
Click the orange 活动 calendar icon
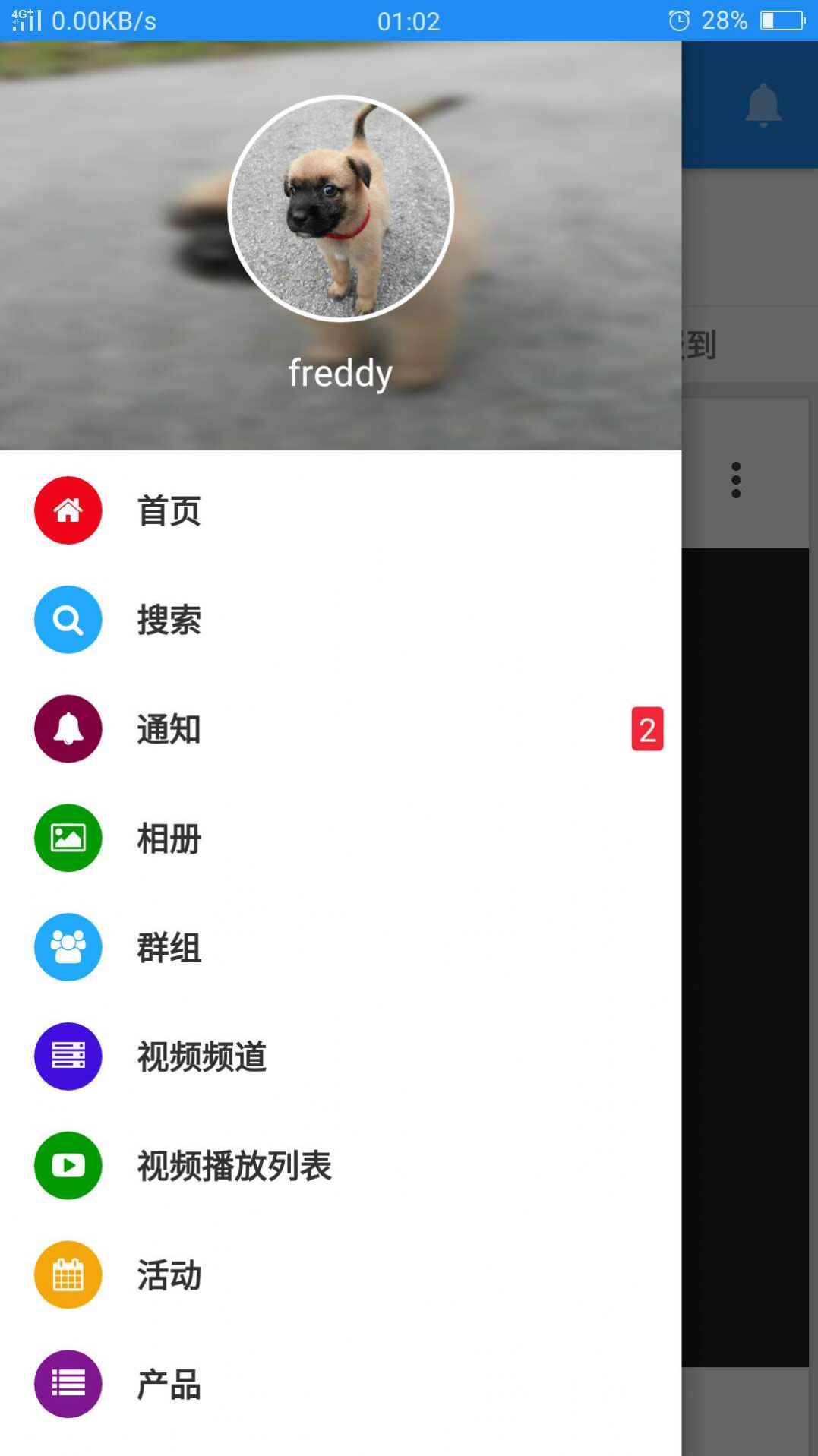(x=68, y=1275)
